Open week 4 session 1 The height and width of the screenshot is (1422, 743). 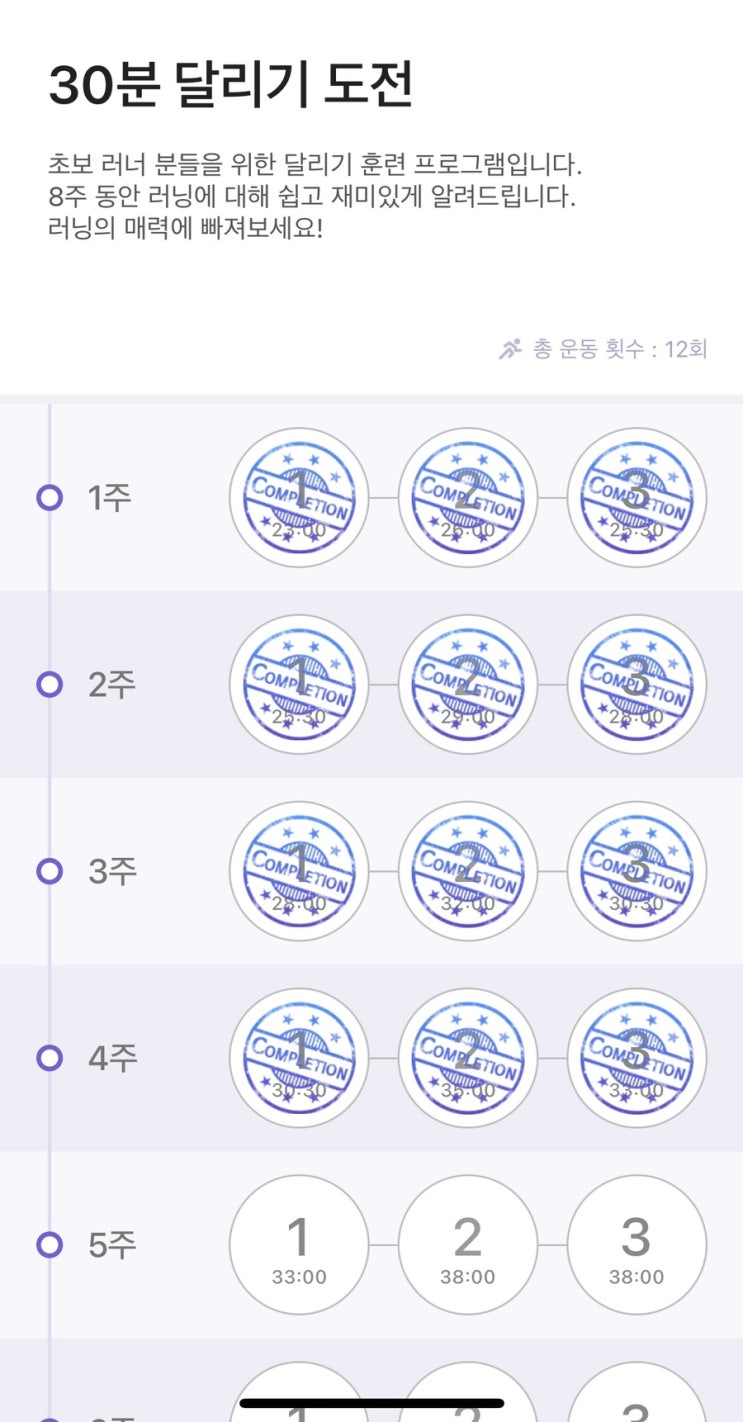[299, 1058]
